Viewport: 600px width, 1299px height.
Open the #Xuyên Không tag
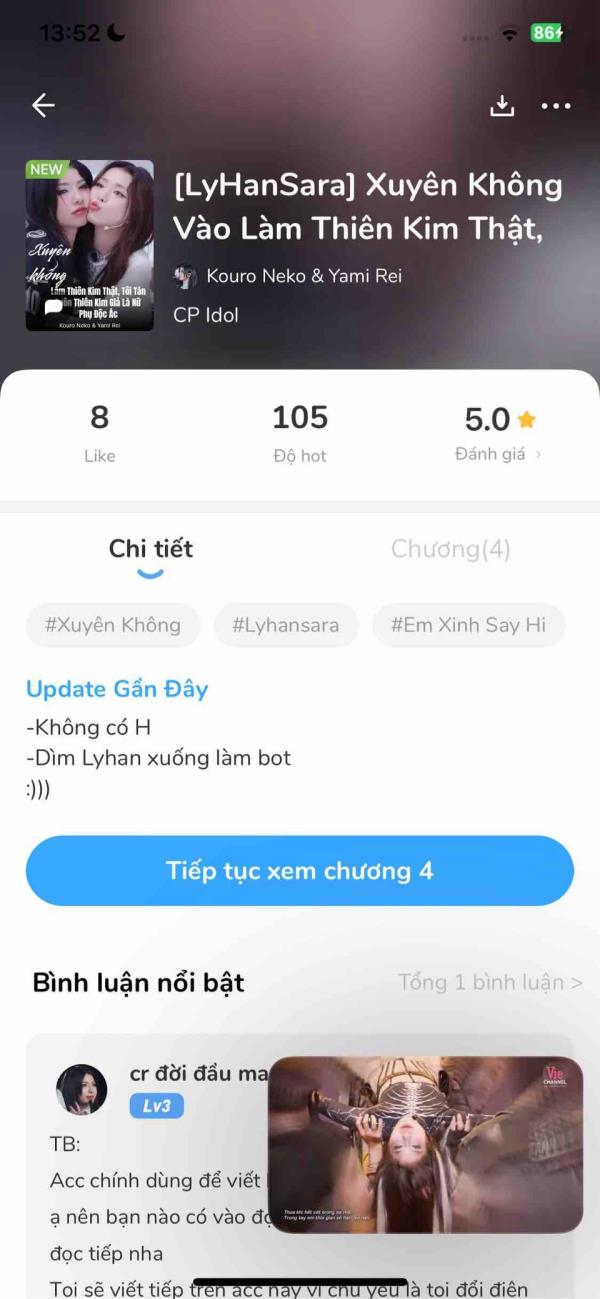coord(113,626)
